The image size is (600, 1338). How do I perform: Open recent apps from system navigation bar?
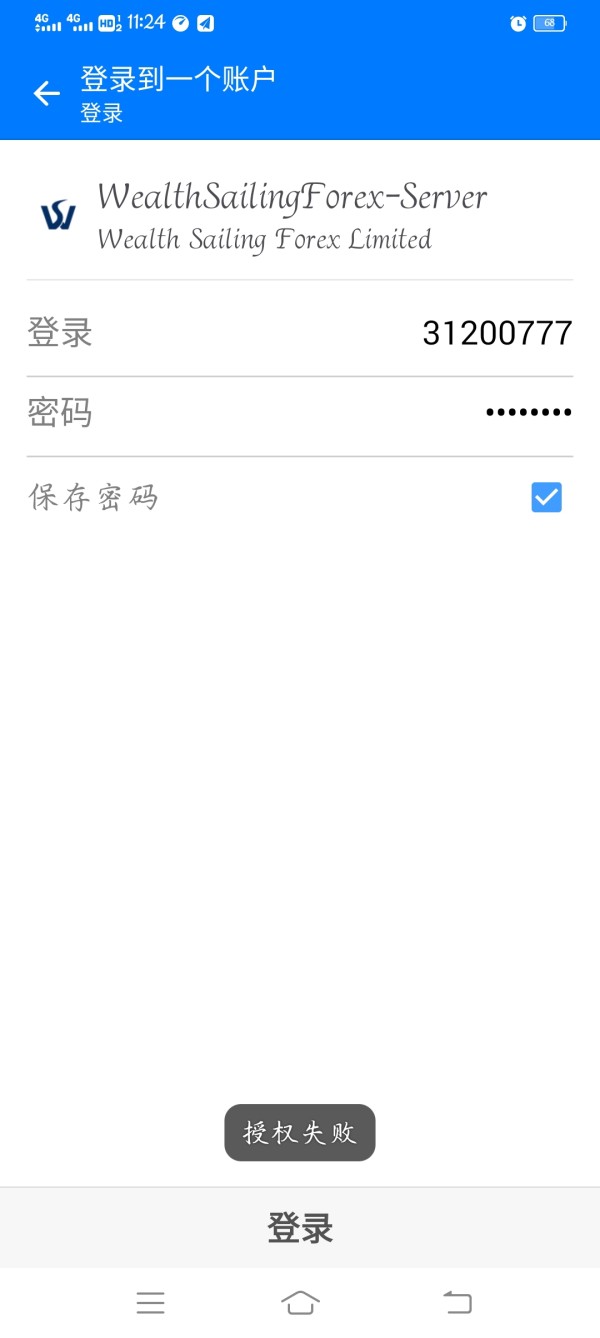point(150,1302)
